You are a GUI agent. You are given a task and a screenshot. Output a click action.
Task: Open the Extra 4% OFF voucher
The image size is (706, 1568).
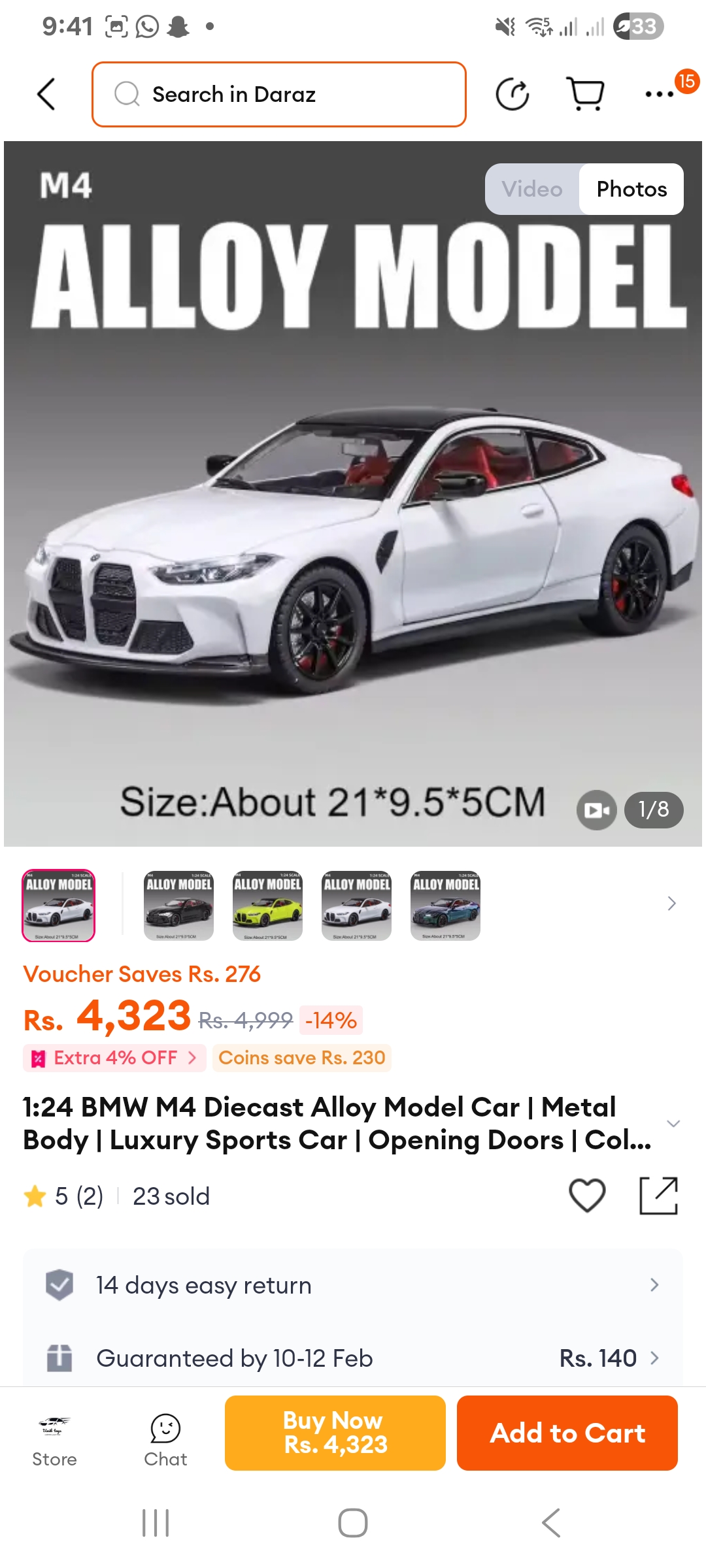click(x=114, y=1058)
